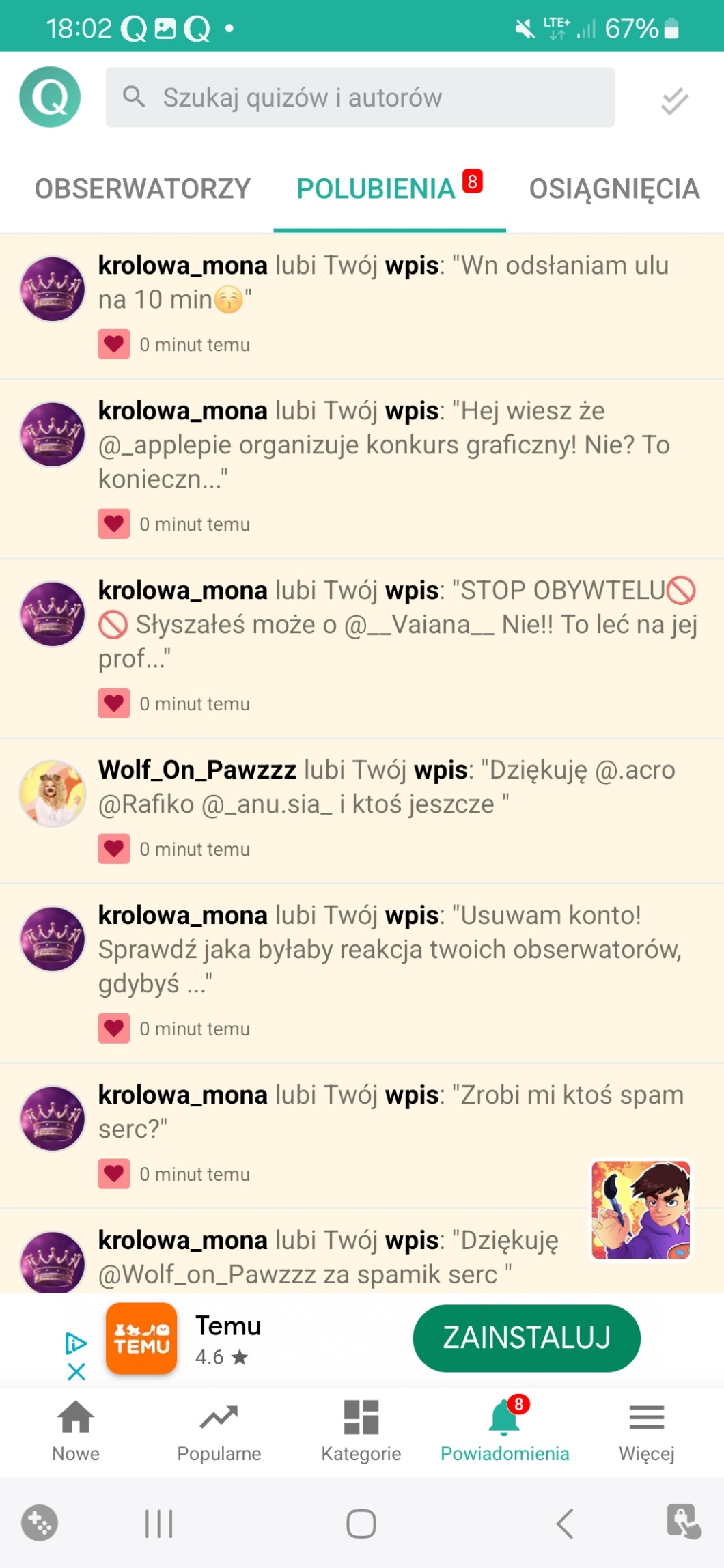The width and height of the screenshot is (724, 1568).
Task: Tap the system back button
Action: pyautogui.click(x=565, y=1524)
